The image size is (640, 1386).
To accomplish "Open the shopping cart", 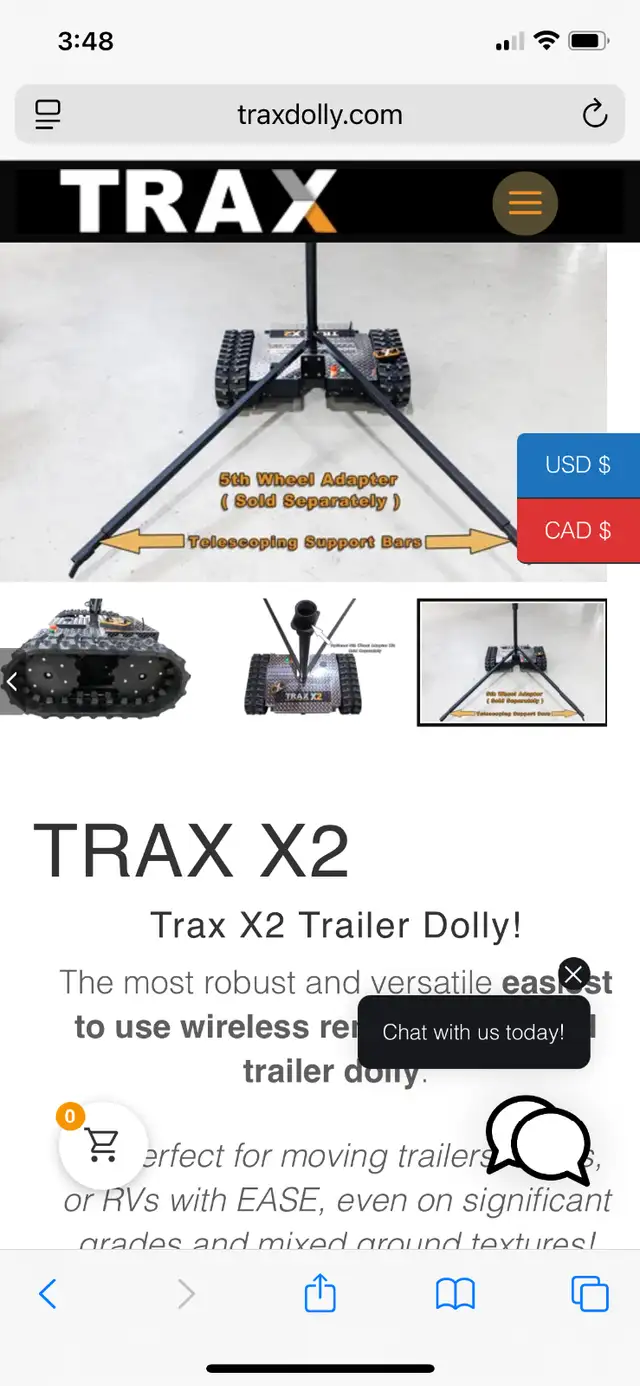I will 103,1146.
